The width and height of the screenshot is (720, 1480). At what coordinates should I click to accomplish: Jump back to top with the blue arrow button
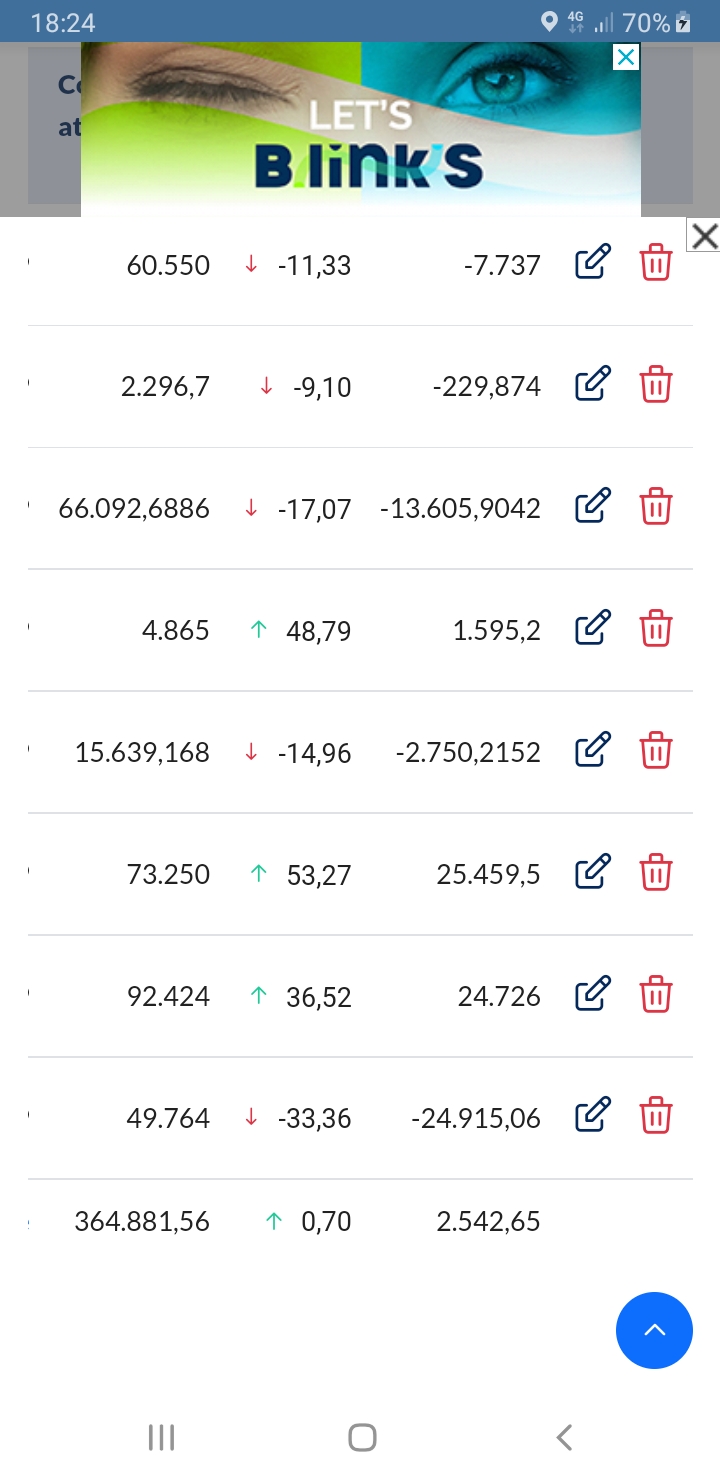[x=654, y=1330]
